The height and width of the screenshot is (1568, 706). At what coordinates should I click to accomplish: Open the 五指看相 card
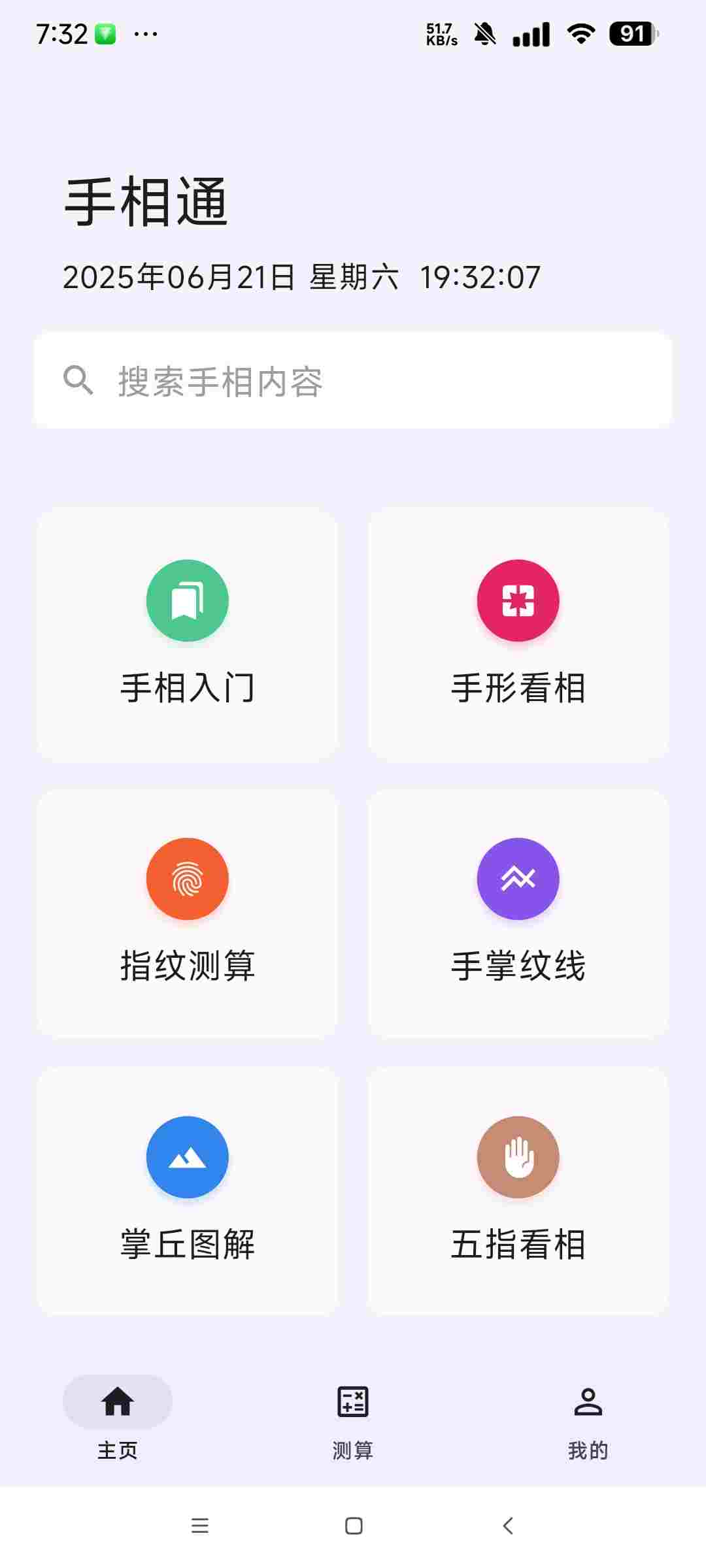pyautogui.click(x=518, y=1191)
